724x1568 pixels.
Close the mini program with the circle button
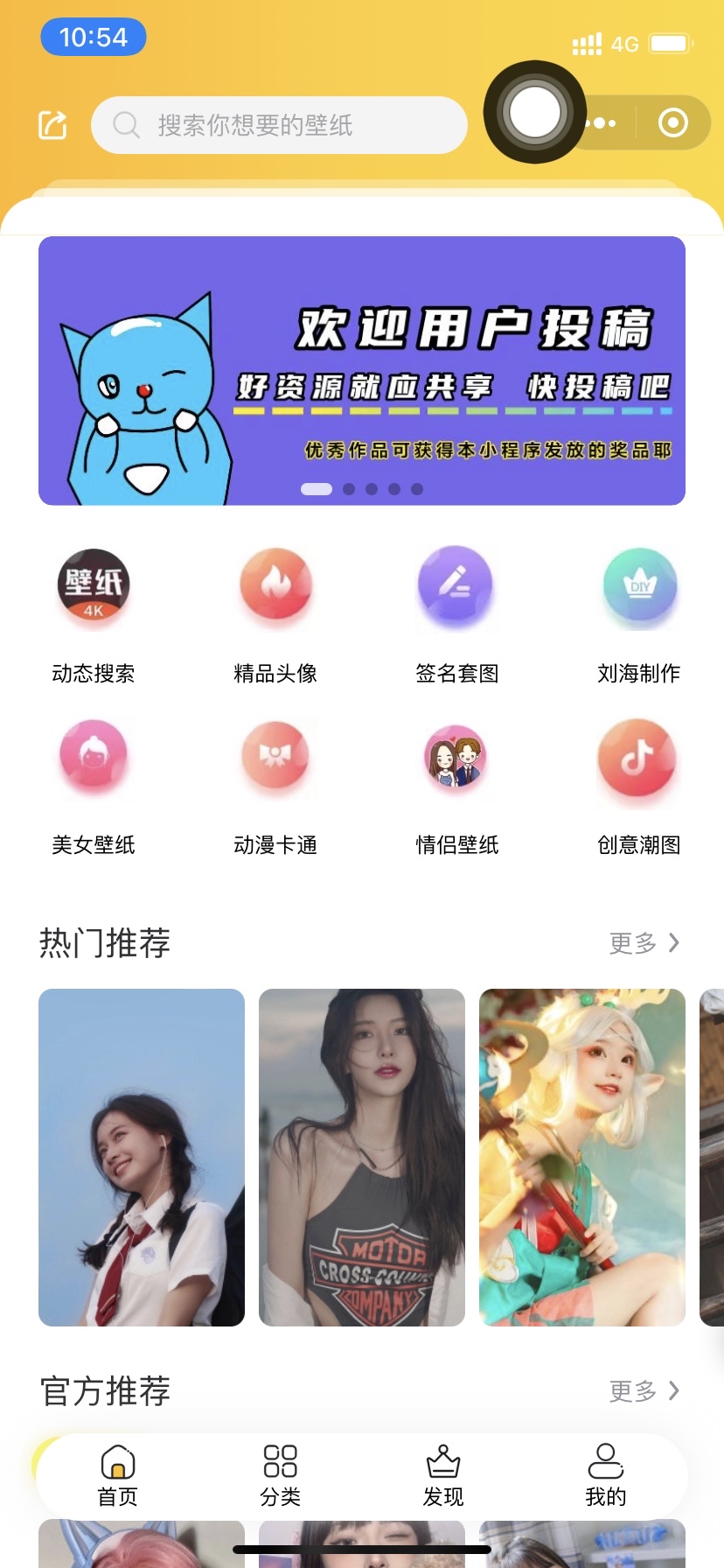tap(672, 123)
